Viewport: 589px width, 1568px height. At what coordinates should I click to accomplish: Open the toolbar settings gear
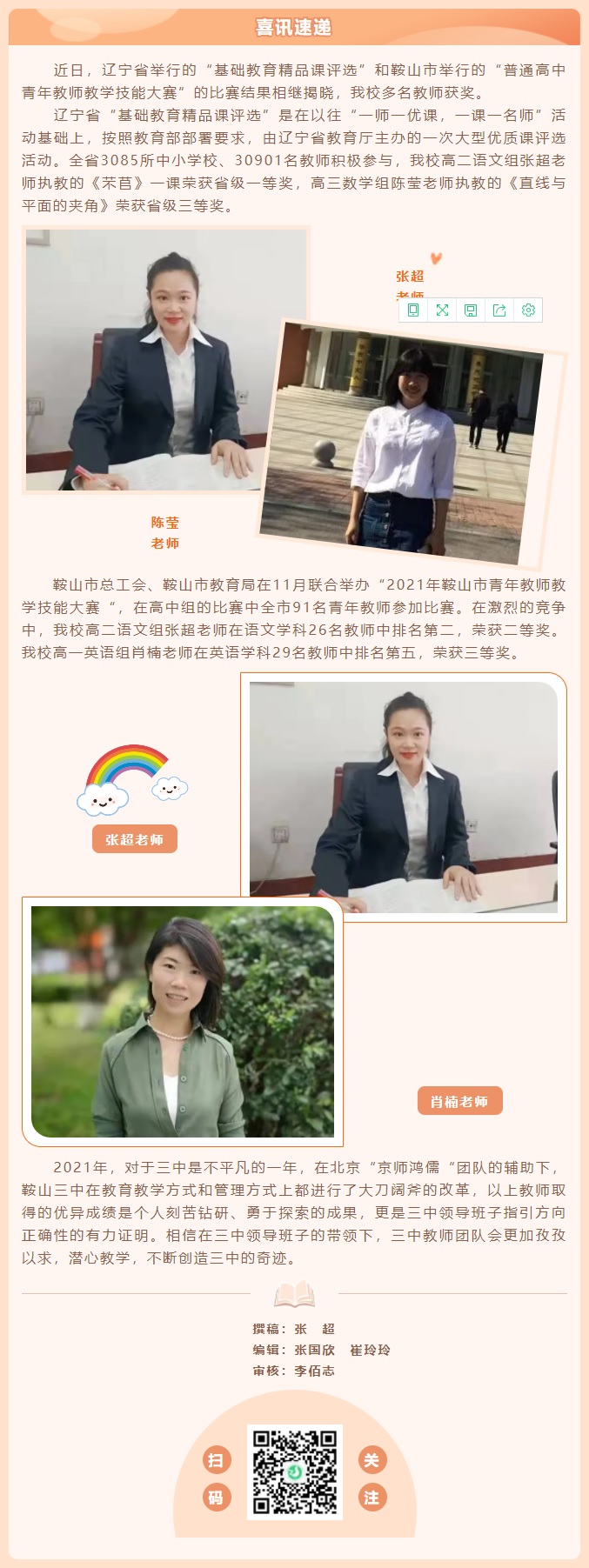pos(528,310)
